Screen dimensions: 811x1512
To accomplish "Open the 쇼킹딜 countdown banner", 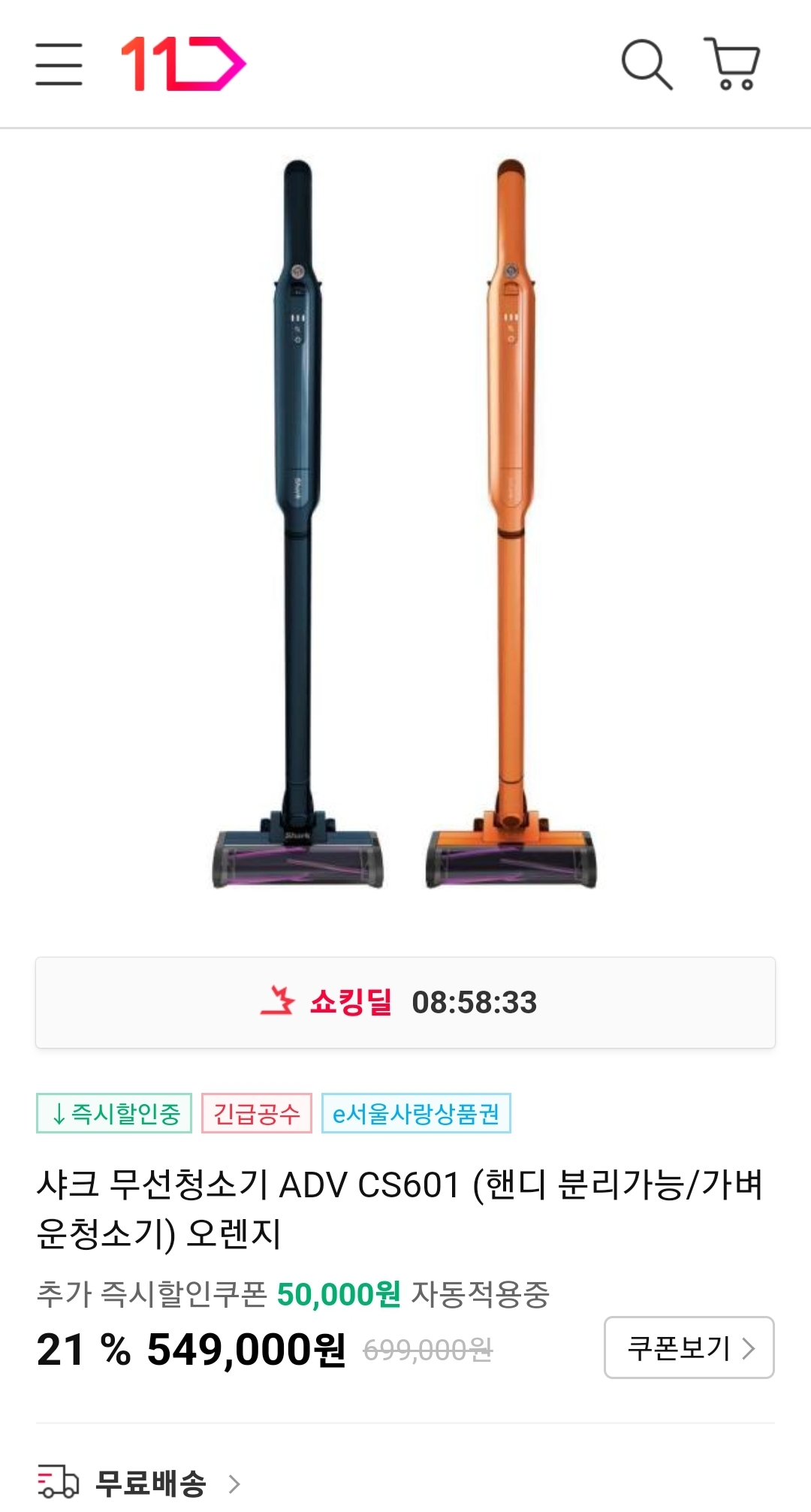I will point(405,1002).
